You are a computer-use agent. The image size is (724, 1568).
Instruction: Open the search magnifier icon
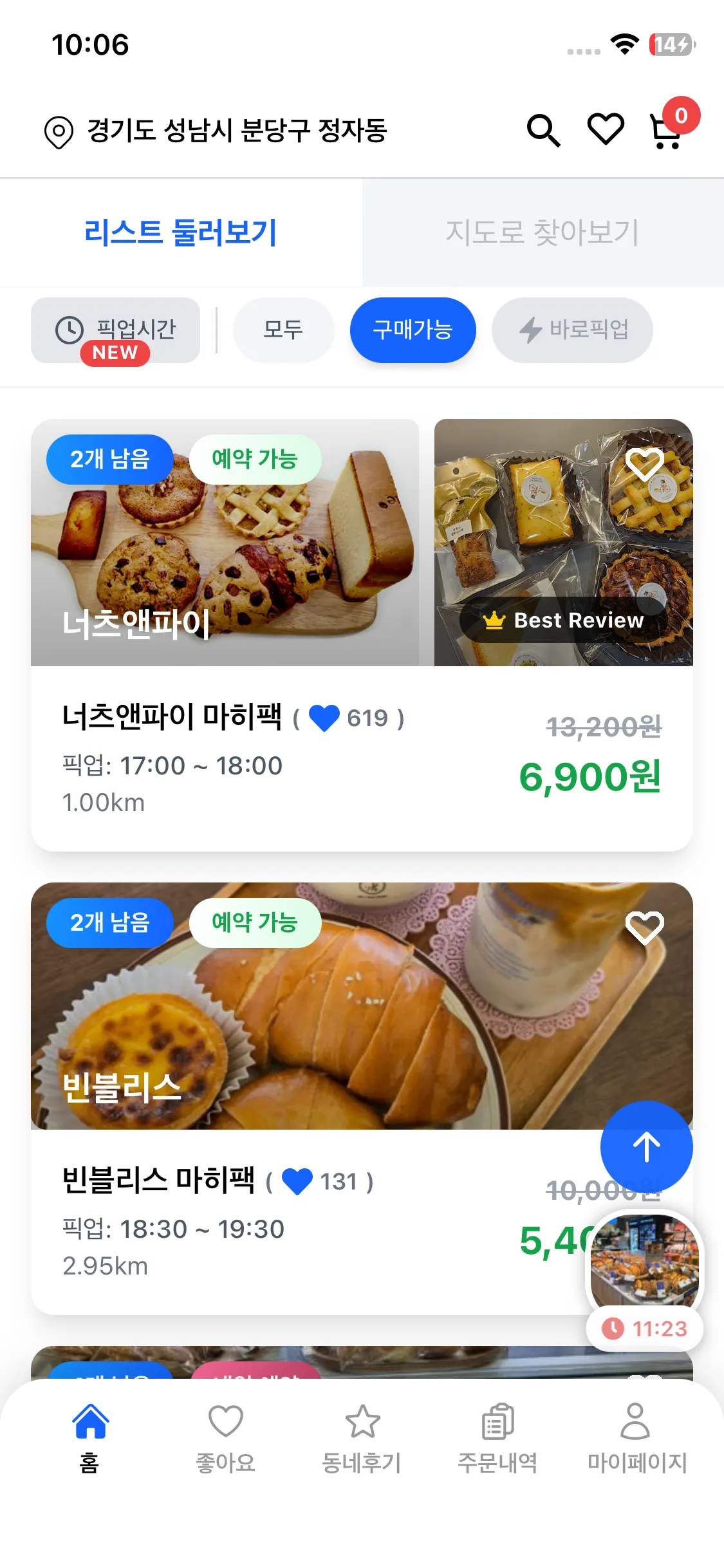pos(543,131)
